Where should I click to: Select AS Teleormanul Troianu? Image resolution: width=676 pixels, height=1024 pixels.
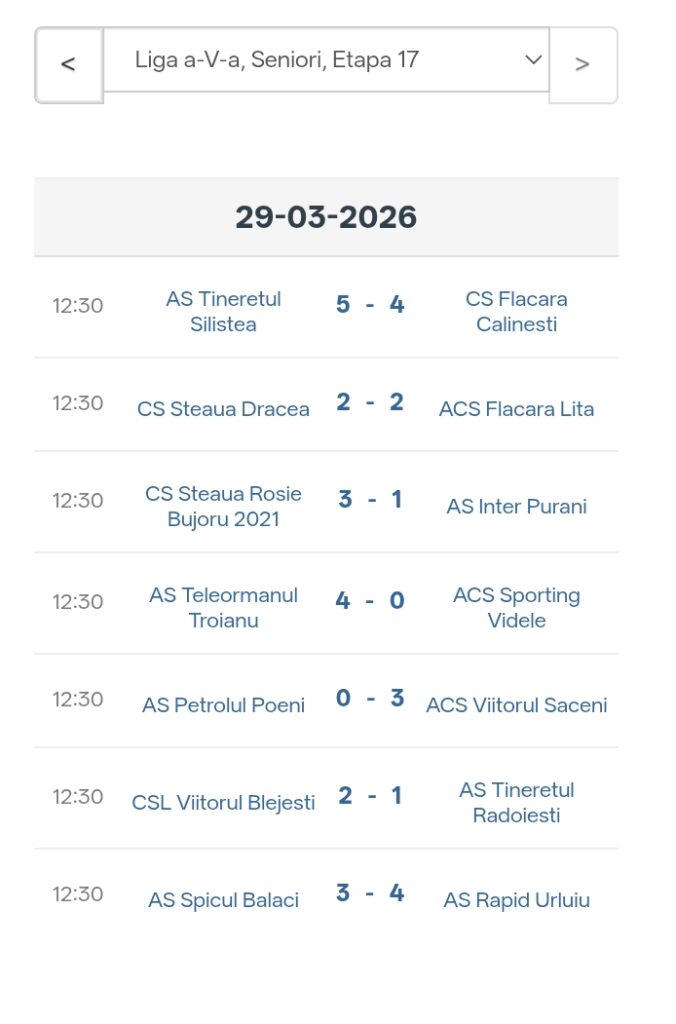coord(223,607)
